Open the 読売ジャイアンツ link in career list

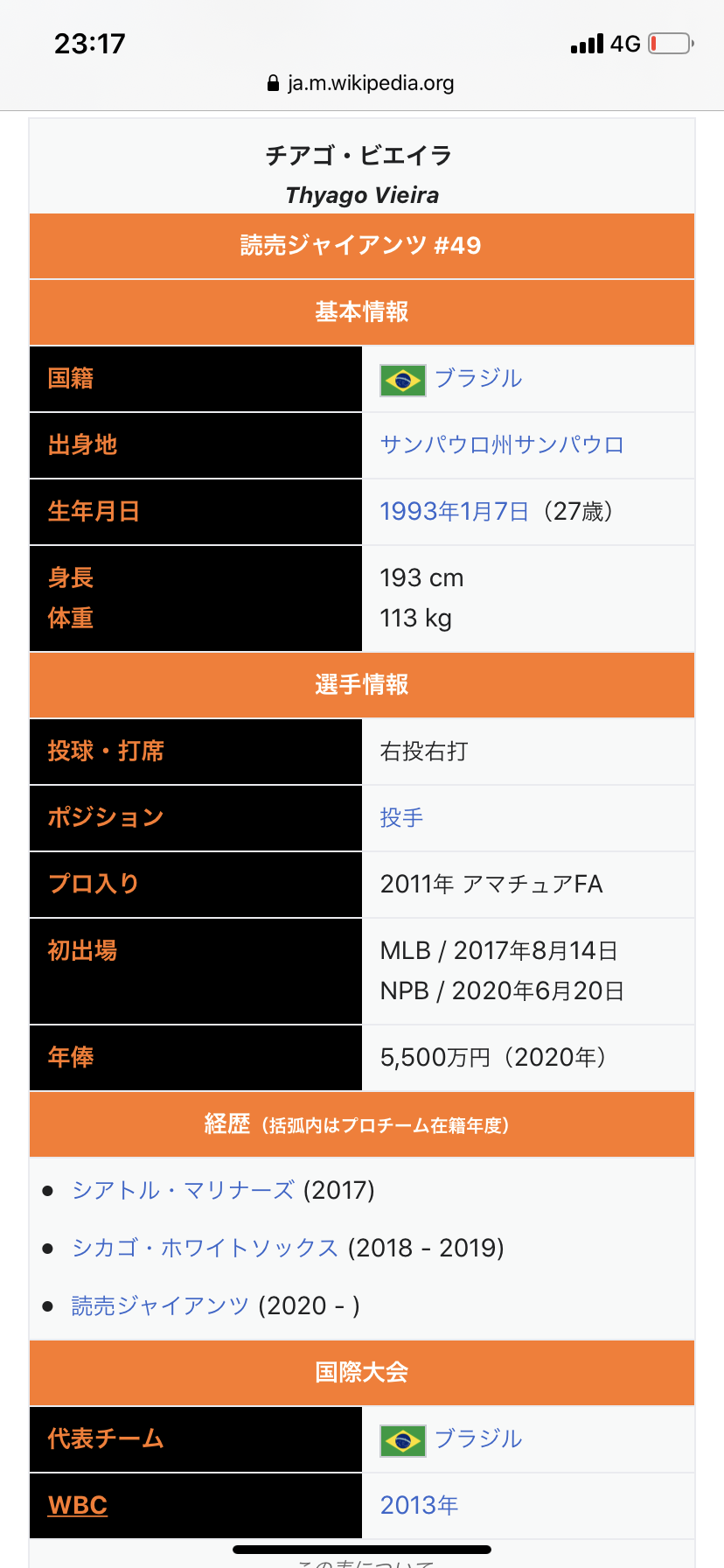160,1306
